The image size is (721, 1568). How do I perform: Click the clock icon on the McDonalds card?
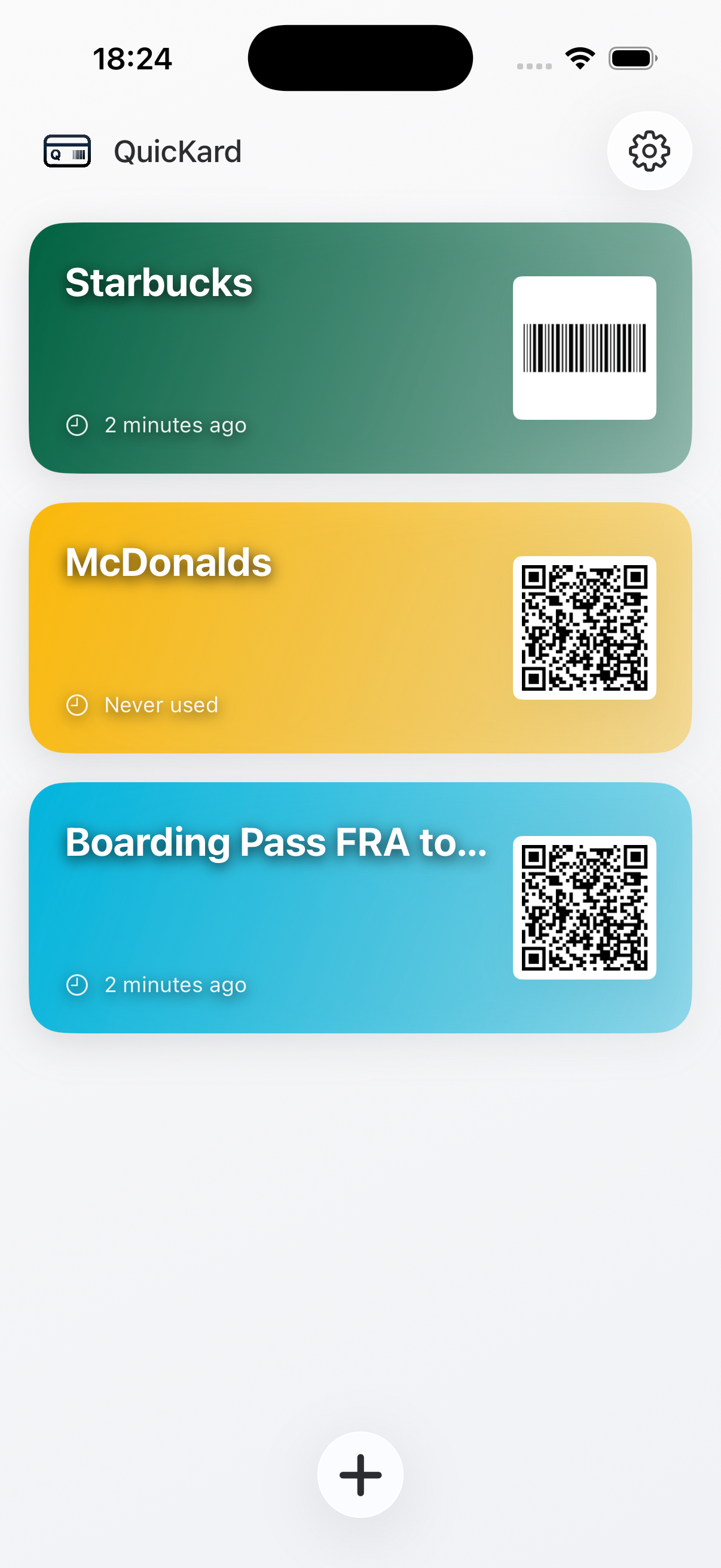[x=78, y=705]
